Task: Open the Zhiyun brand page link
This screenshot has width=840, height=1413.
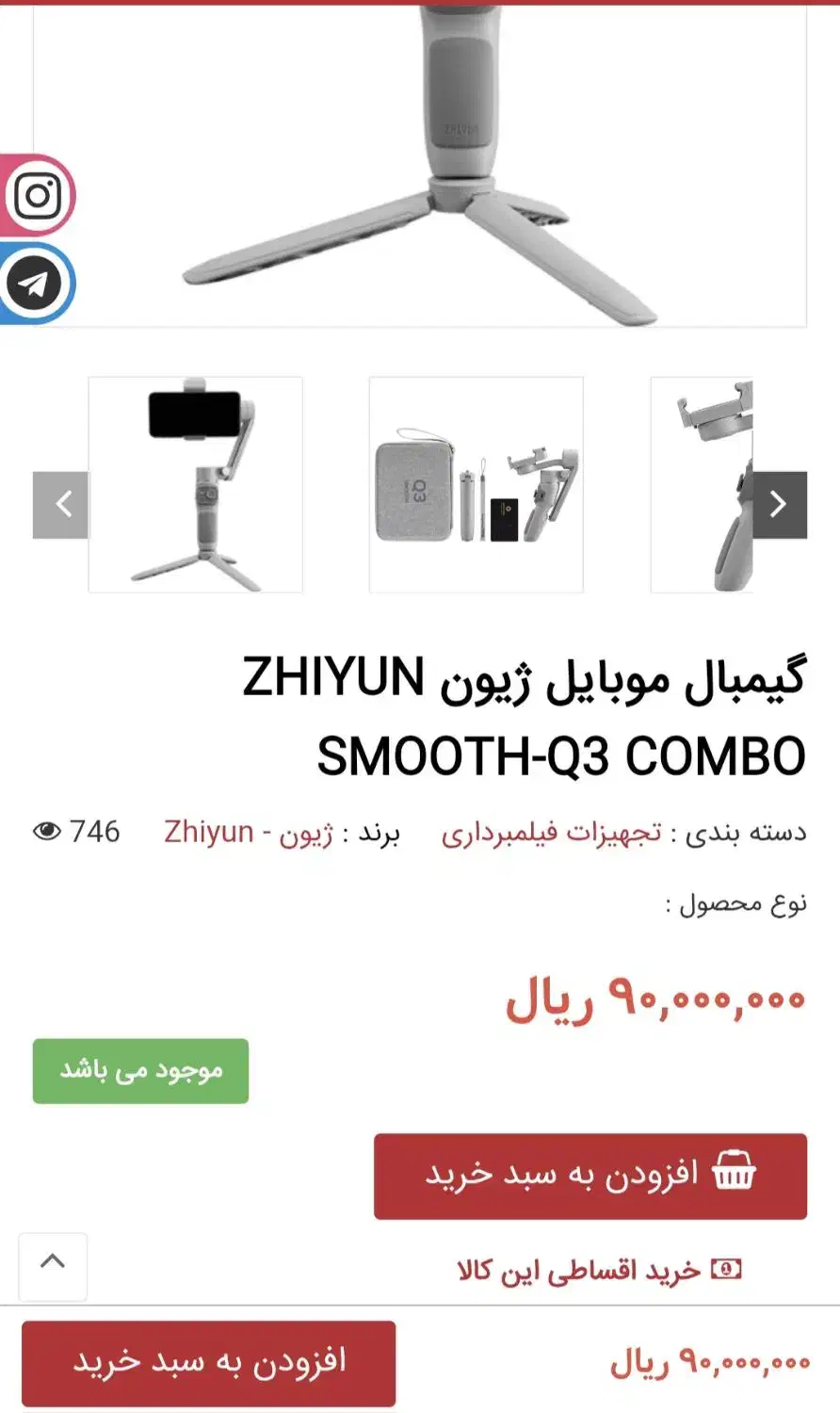Action: [x=206, y=832]
